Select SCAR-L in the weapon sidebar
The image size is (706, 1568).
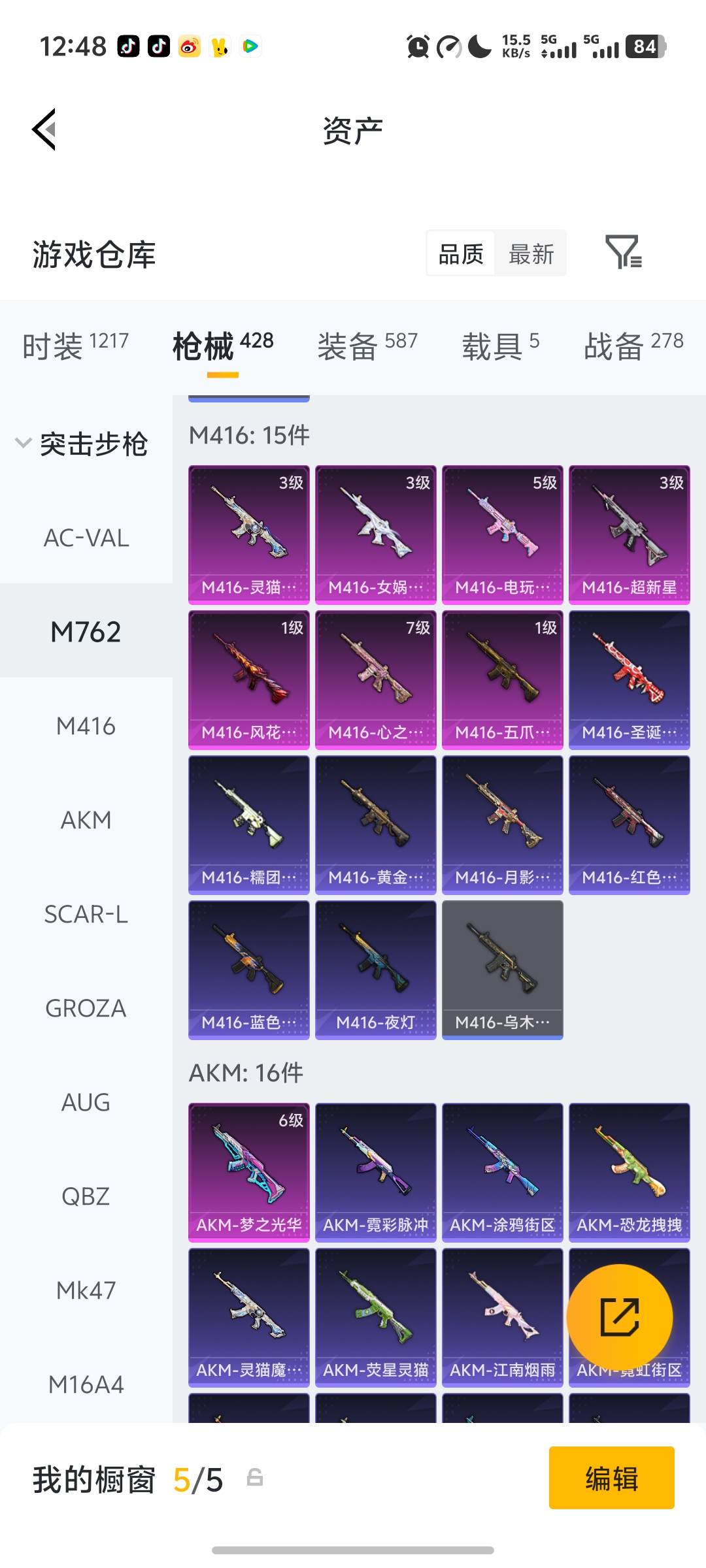point(86,914)
